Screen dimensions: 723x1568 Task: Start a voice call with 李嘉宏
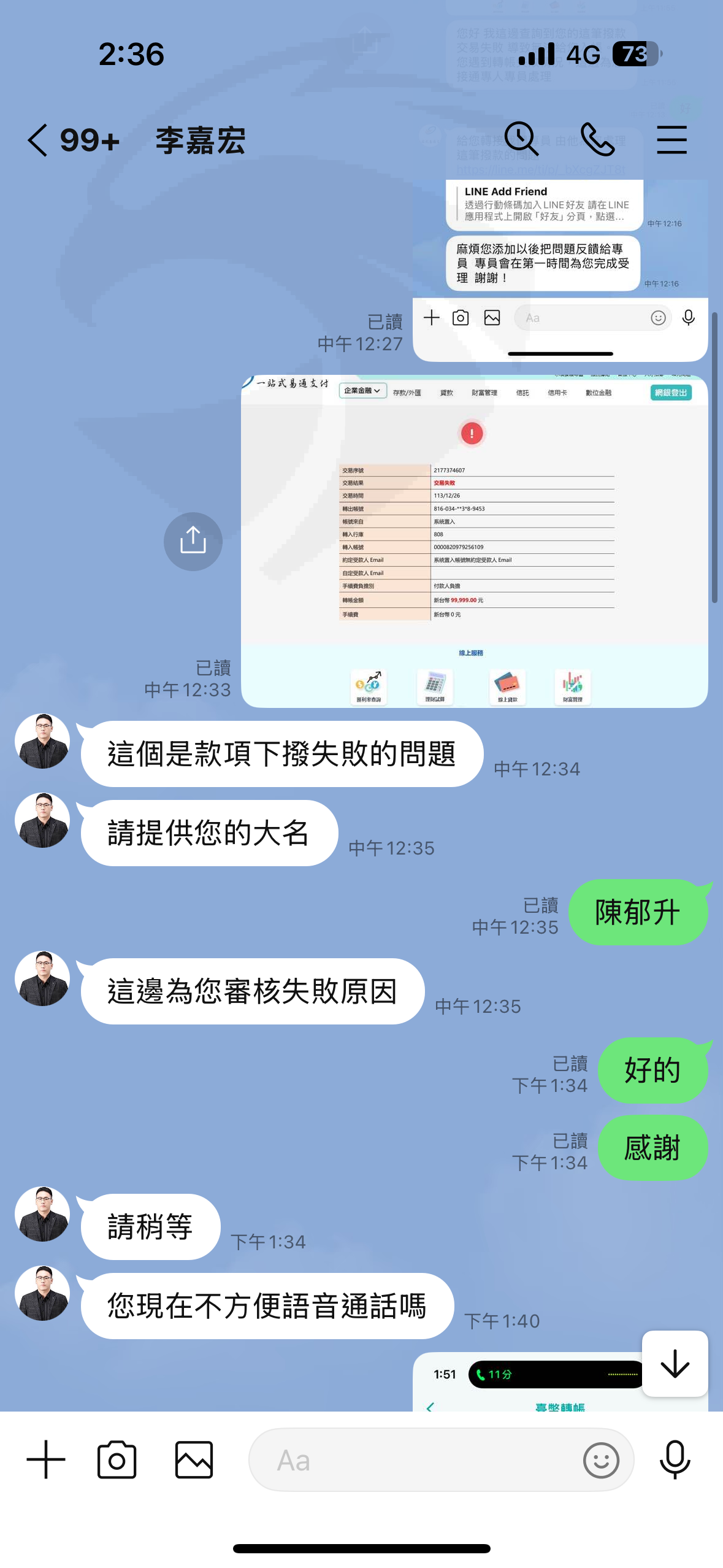597,139
